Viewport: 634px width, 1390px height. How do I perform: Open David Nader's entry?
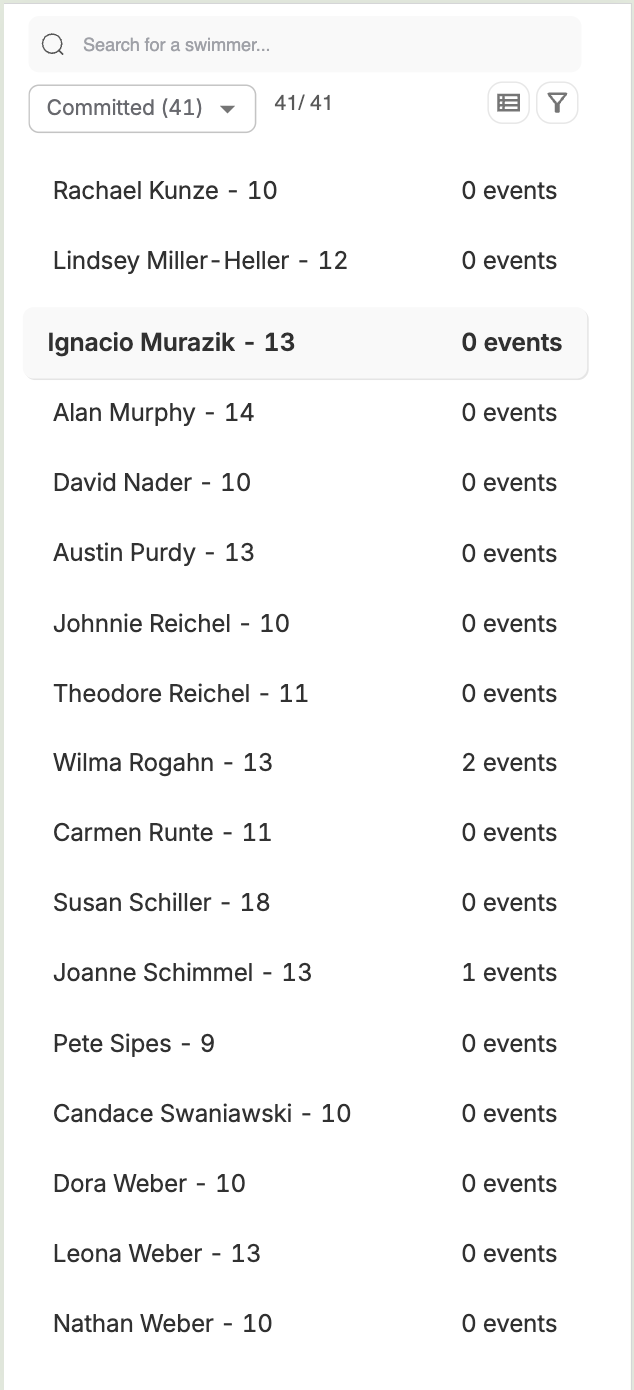point(305,482)
